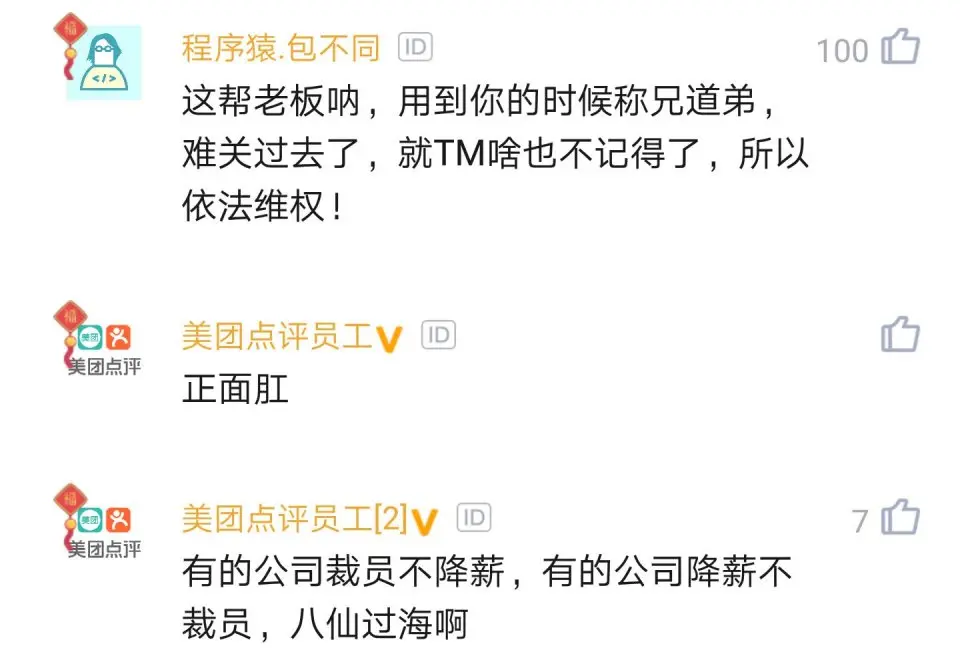Viewport: 960px width, 654px height.
Task: Open the username 美团点评员工[2]
Action: pyautogui.click(x=294, y=519)
